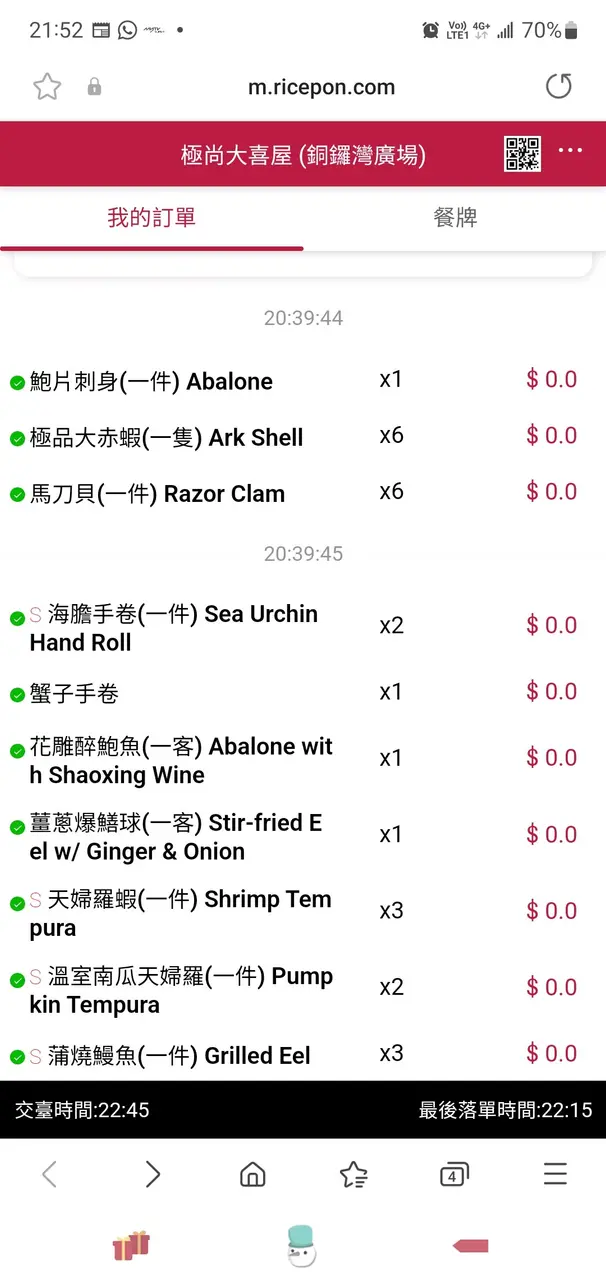Open the browser home page
This screenshot has height=1280, width=606.
[x=253, y=1174]
